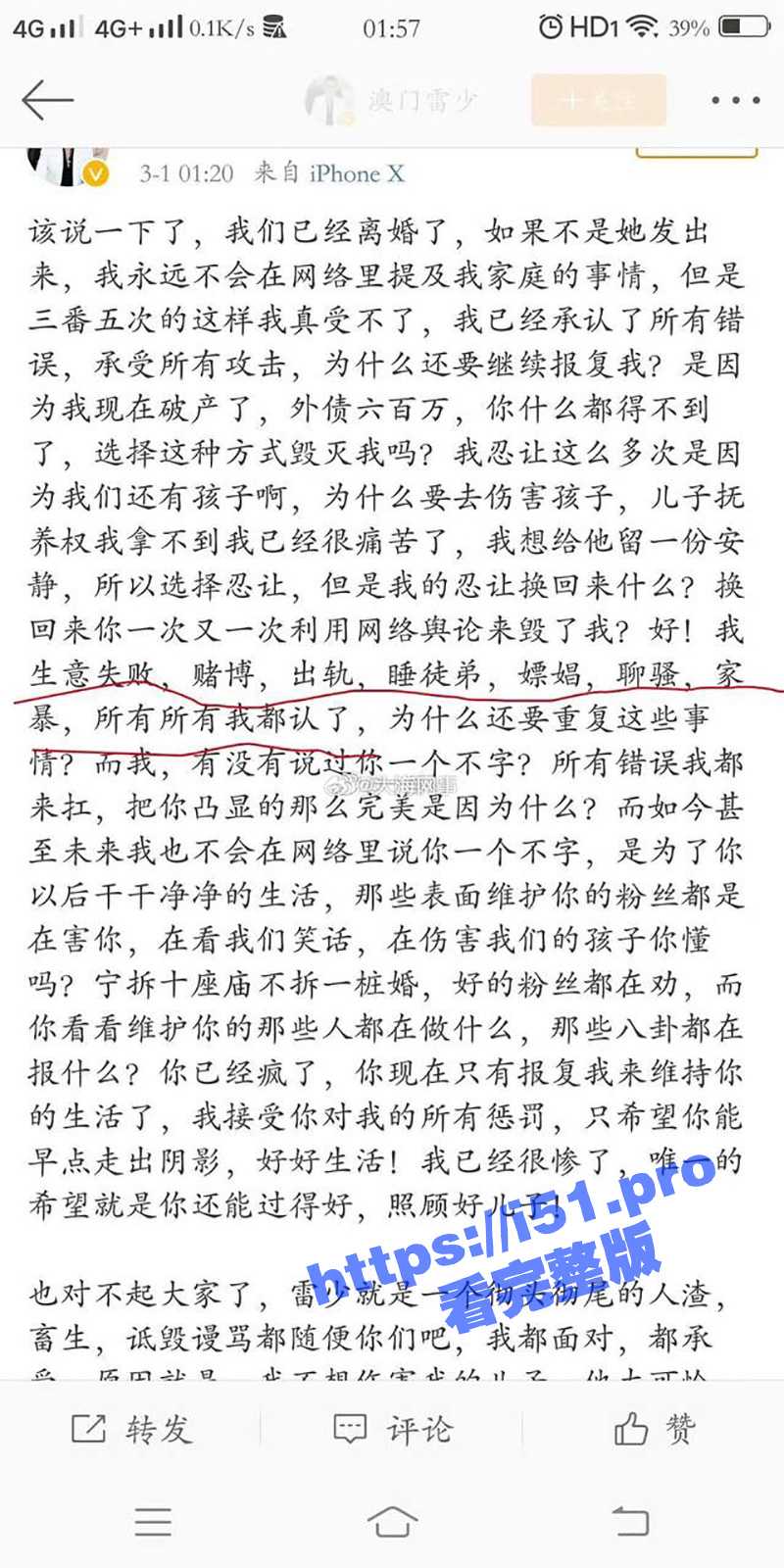Tap the system back button
The height and width of the screenshot is (1568, 784).
[x=630, y=1521]
